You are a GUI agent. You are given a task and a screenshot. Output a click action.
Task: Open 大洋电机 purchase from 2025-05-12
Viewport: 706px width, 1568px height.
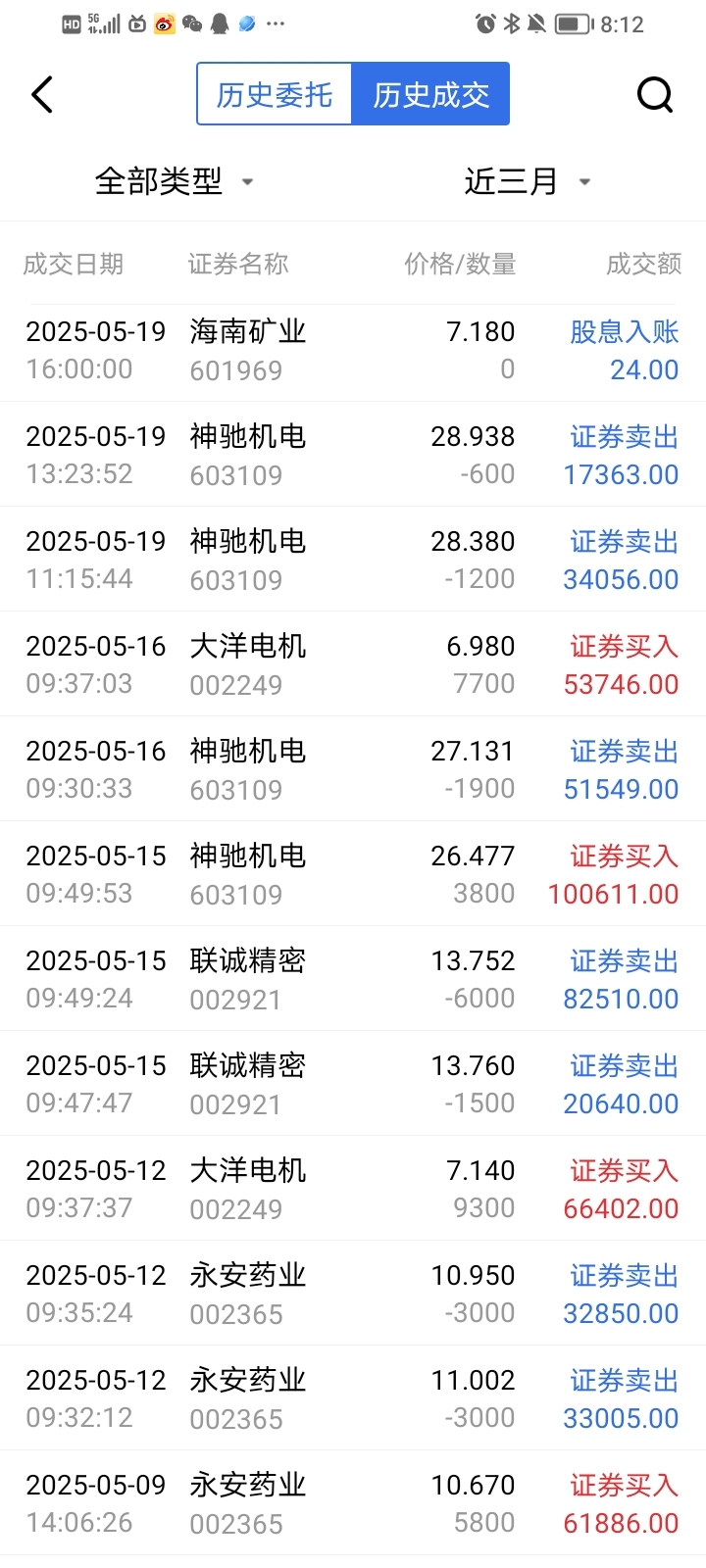(353, 1189)
